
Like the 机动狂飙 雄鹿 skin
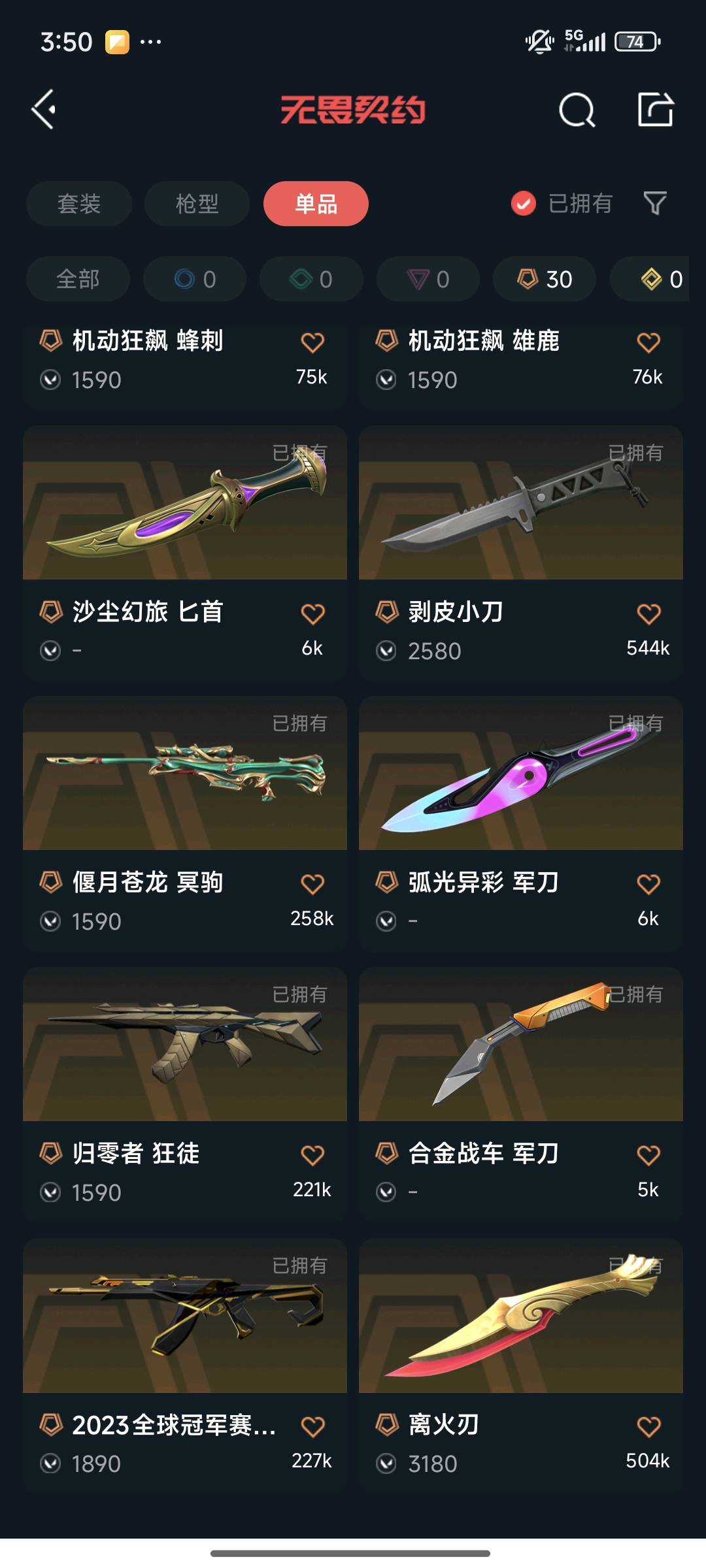click(x=648, y=342)
